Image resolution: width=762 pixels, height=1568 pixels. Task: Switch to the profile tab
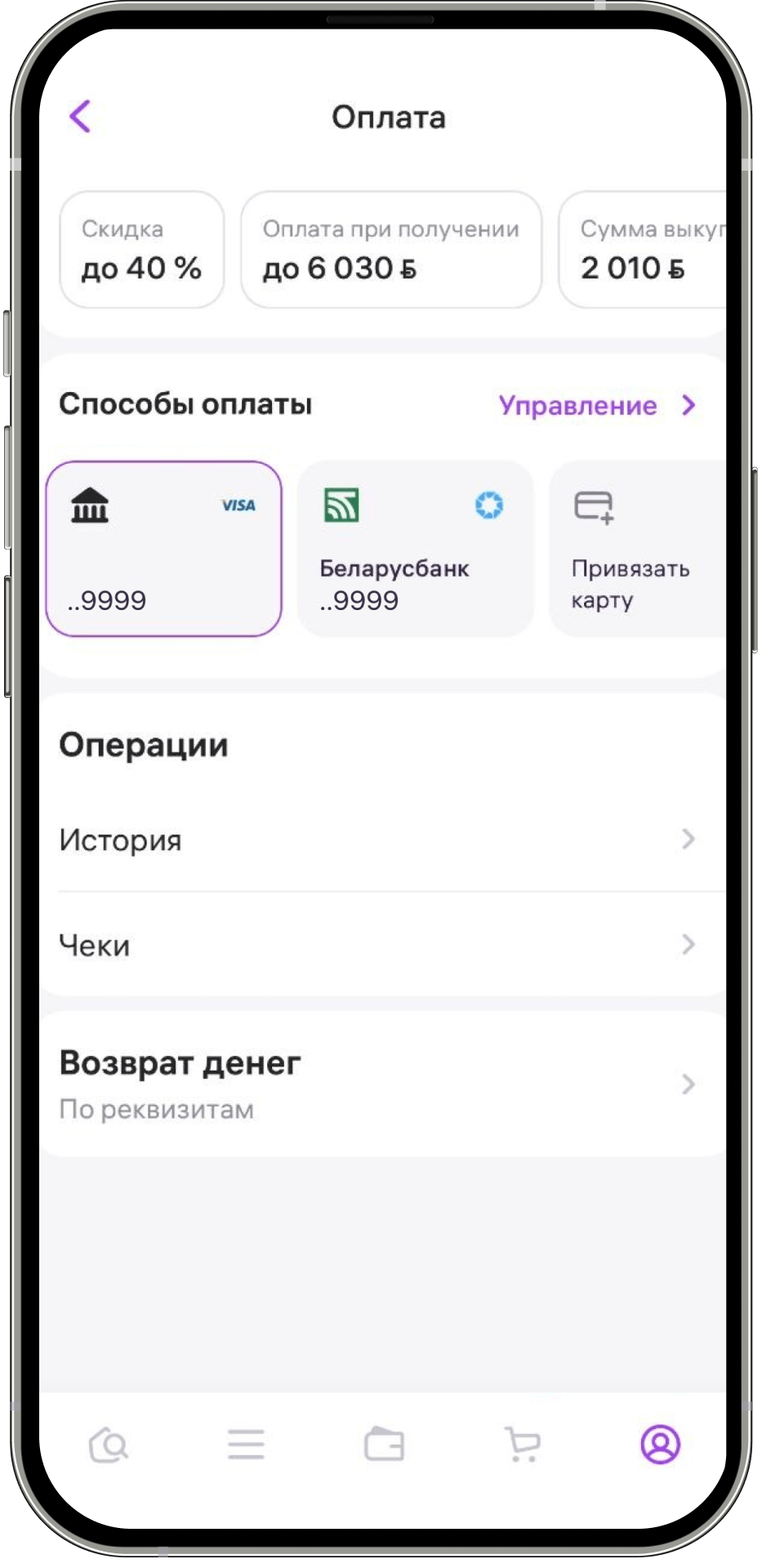tap(660, 1445)
